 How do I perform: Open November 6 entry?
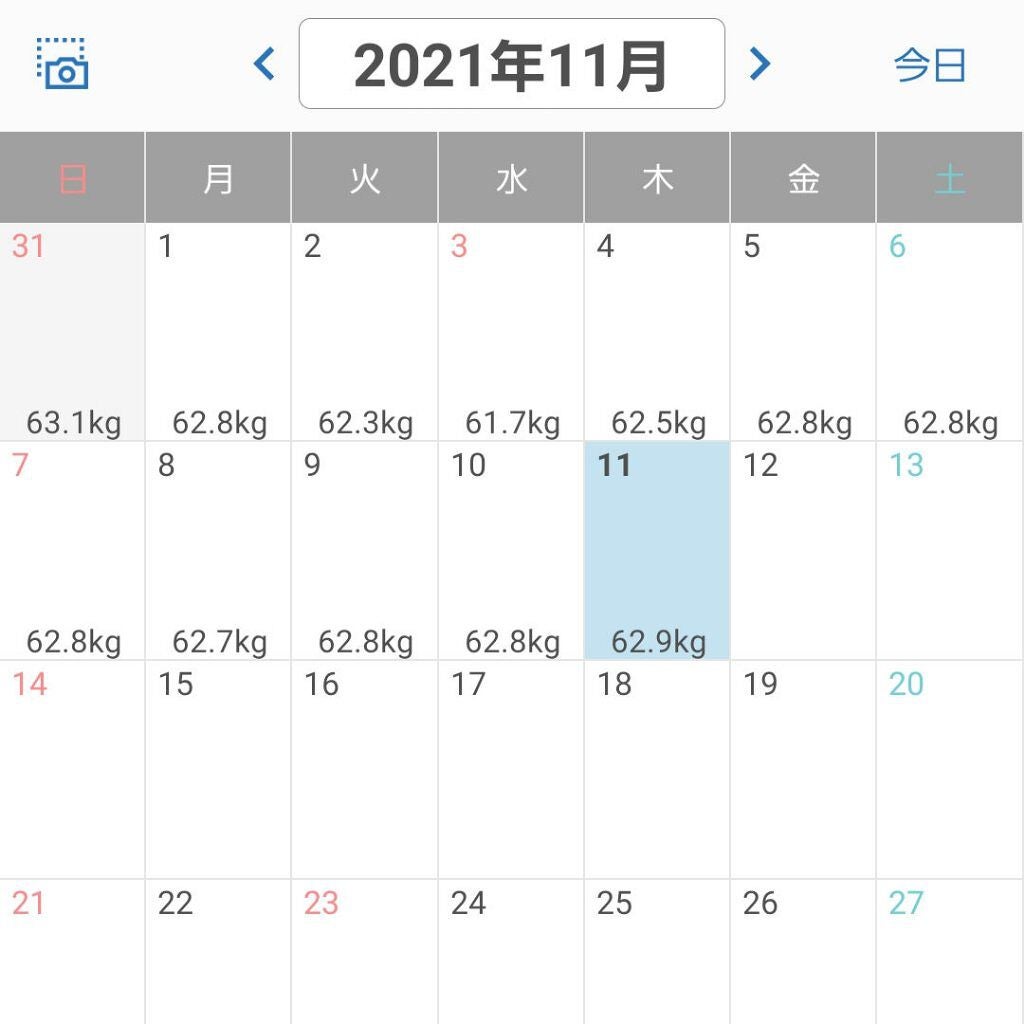click(950, 332)
